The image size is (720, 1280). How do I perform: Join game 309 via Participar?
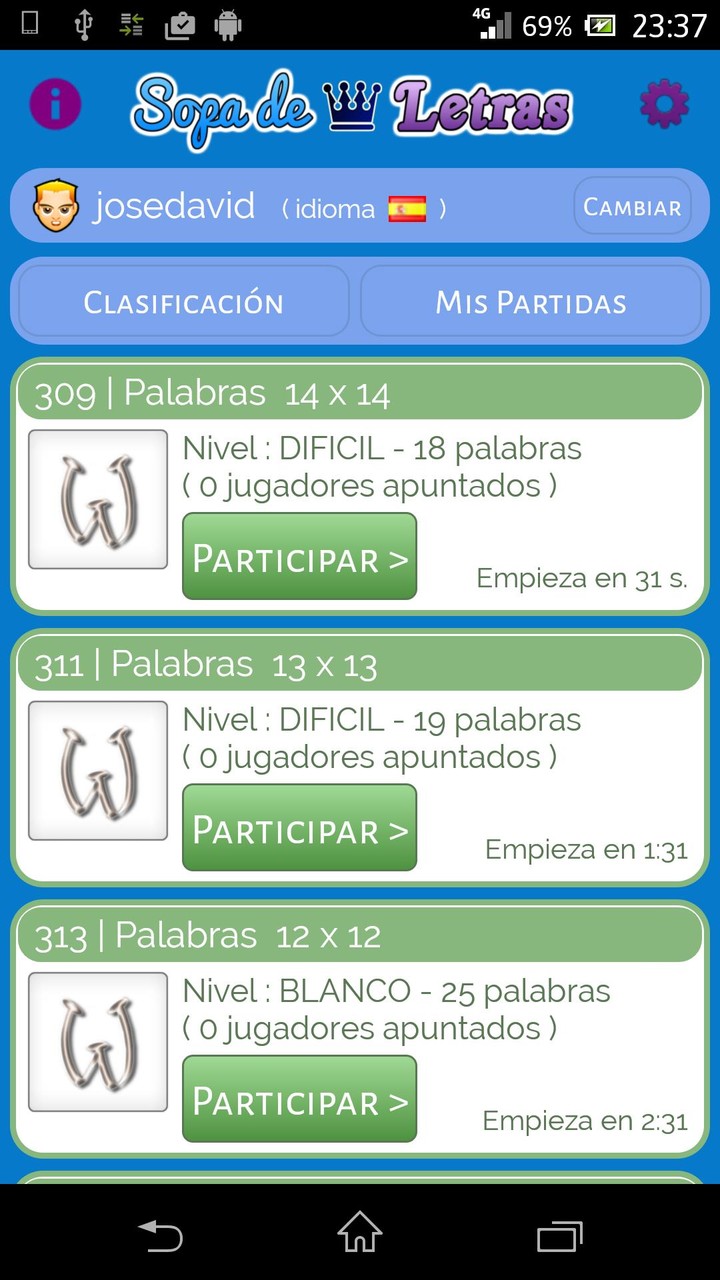(299, 556)
